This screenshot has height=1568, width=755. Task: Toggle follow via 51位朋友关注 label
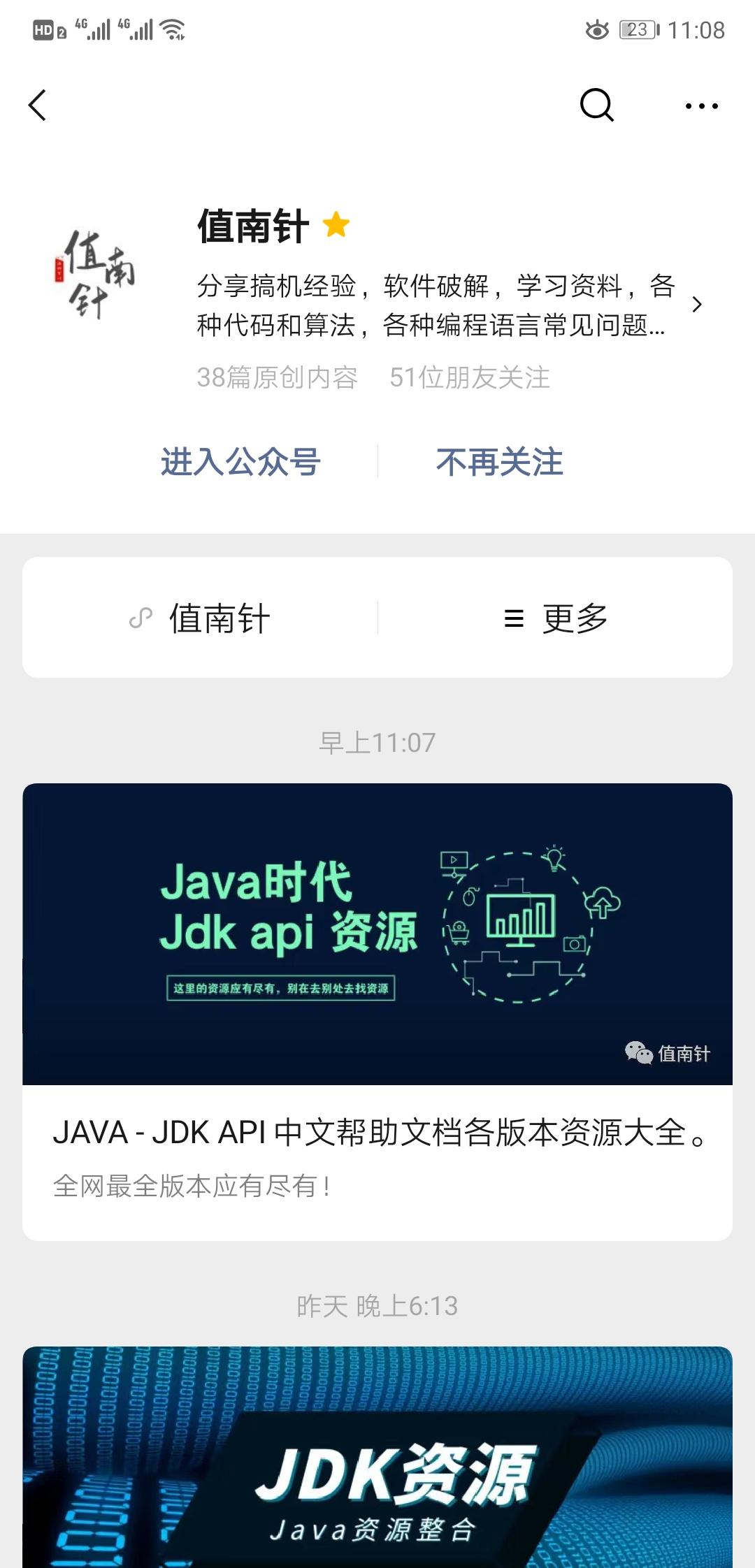pyautogui.click(x=470, y=378)
